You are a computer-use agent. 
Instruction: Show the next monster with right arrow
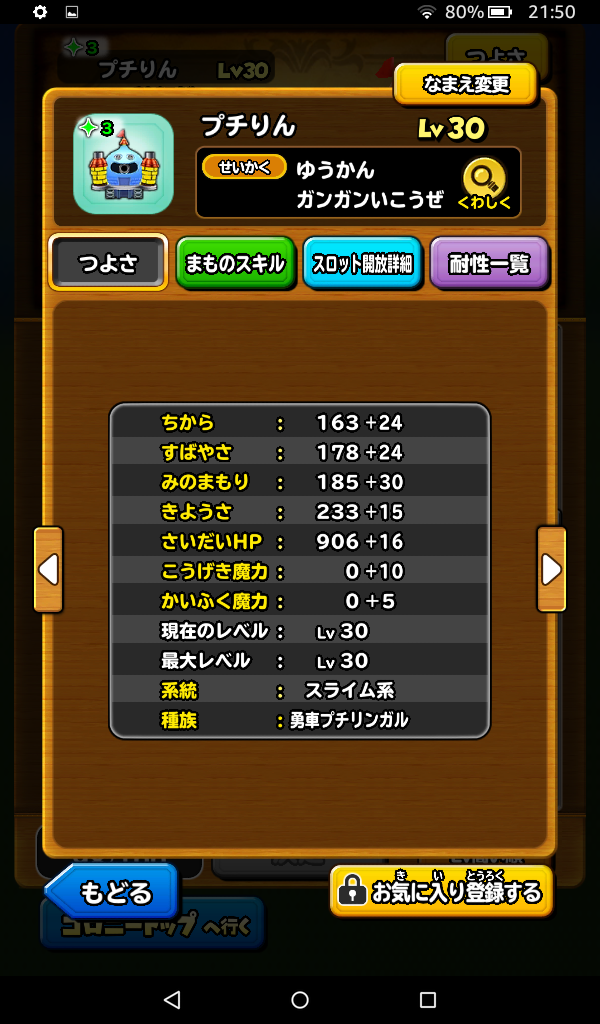tap(551, 569)
